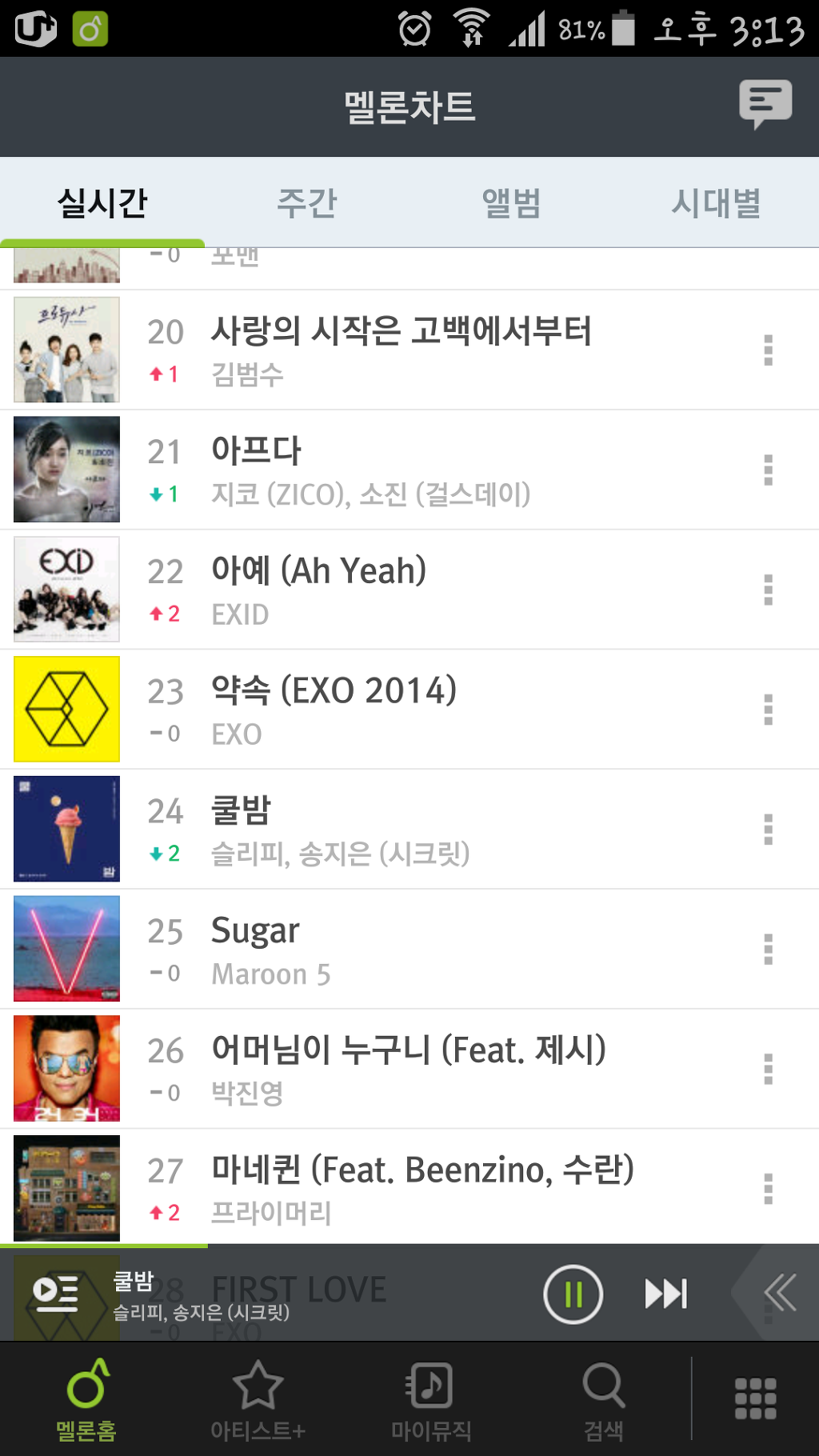Image resolution: width=819 pixels, height=1456 pixels.
Task: Select the 실시간 tab
Action: 102,203
